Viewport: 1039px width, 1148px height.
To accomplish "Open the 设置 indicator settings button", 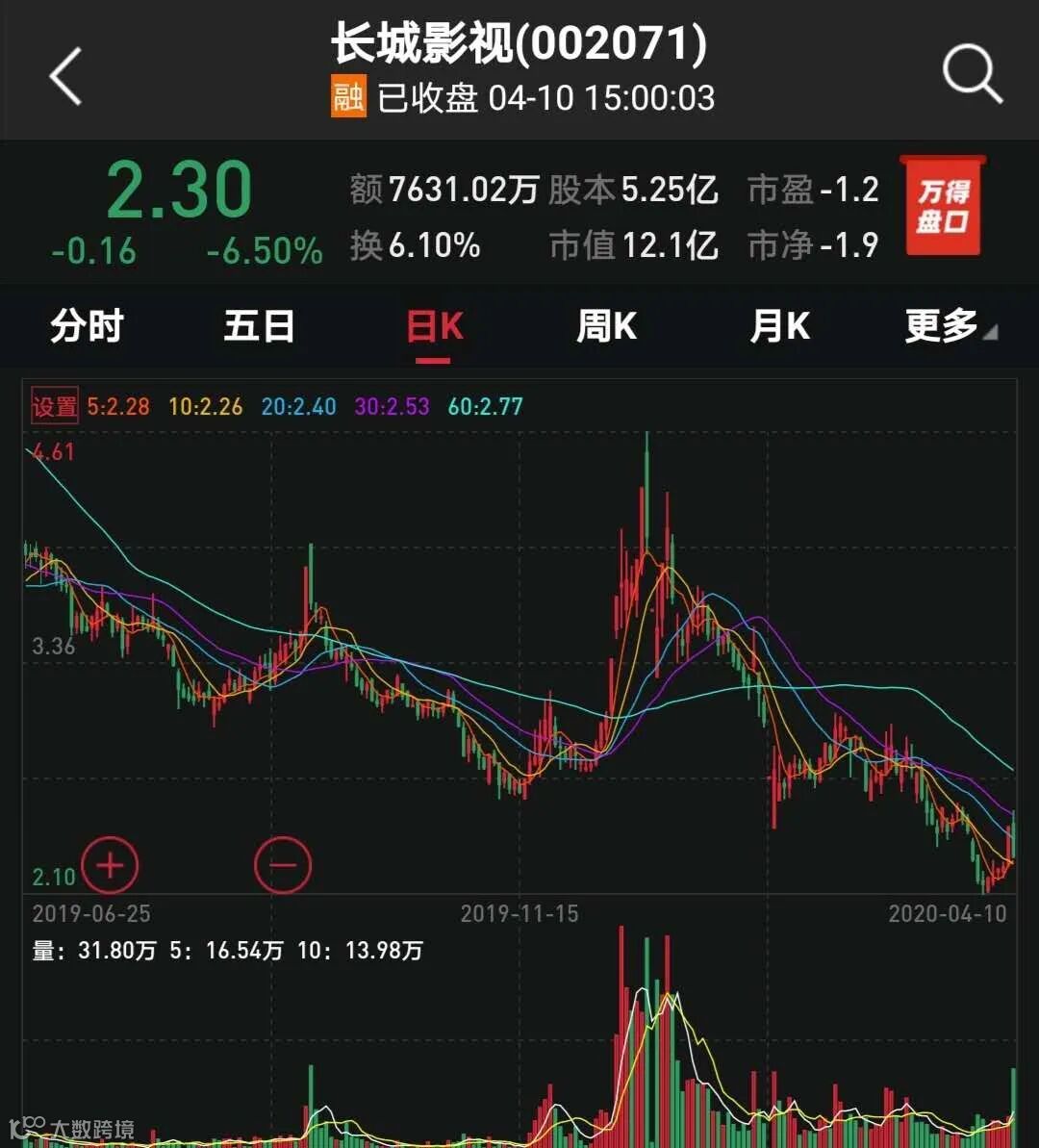I will (x=55, y=406).
